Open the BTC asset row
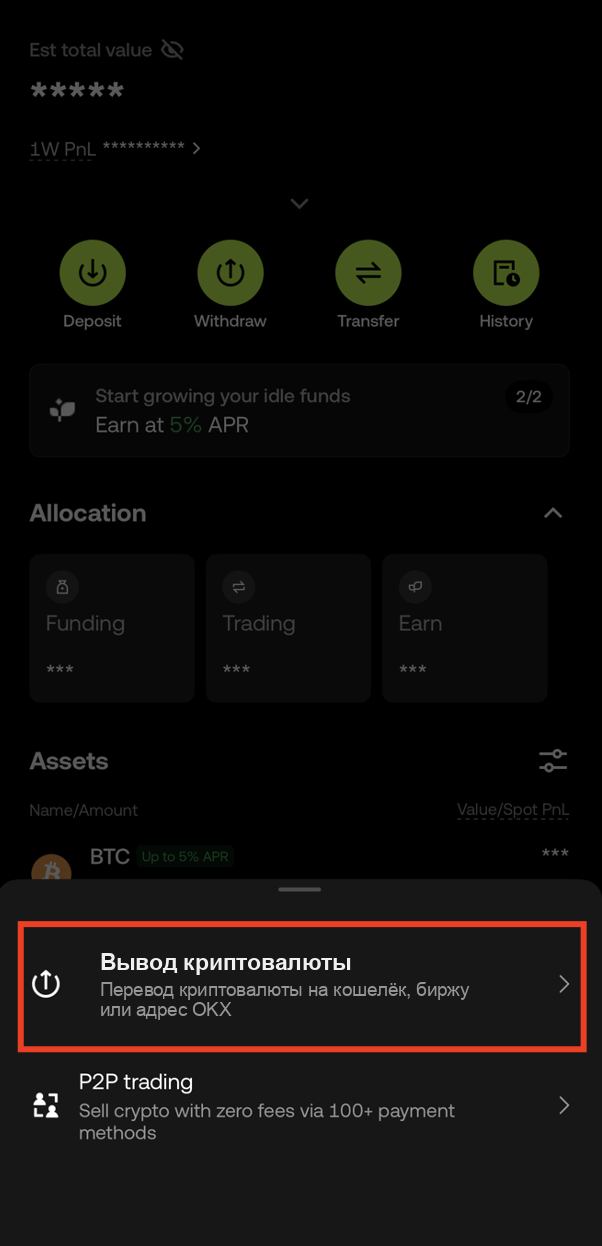The image size is (602, 1246). pyautogui.click(x=300, y=860)
